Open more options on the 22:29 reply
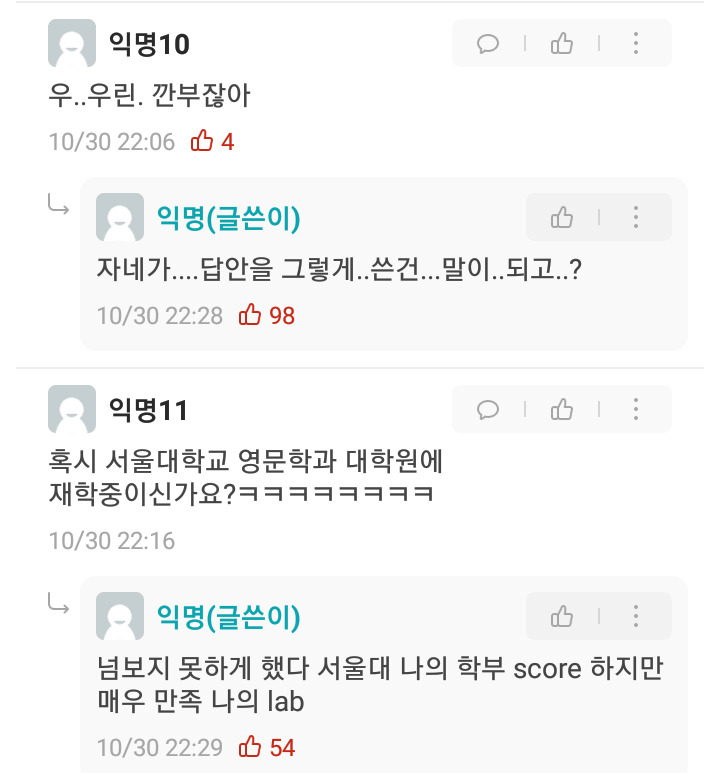The width and height of the screenshot is (720, 773). point(636,616)
